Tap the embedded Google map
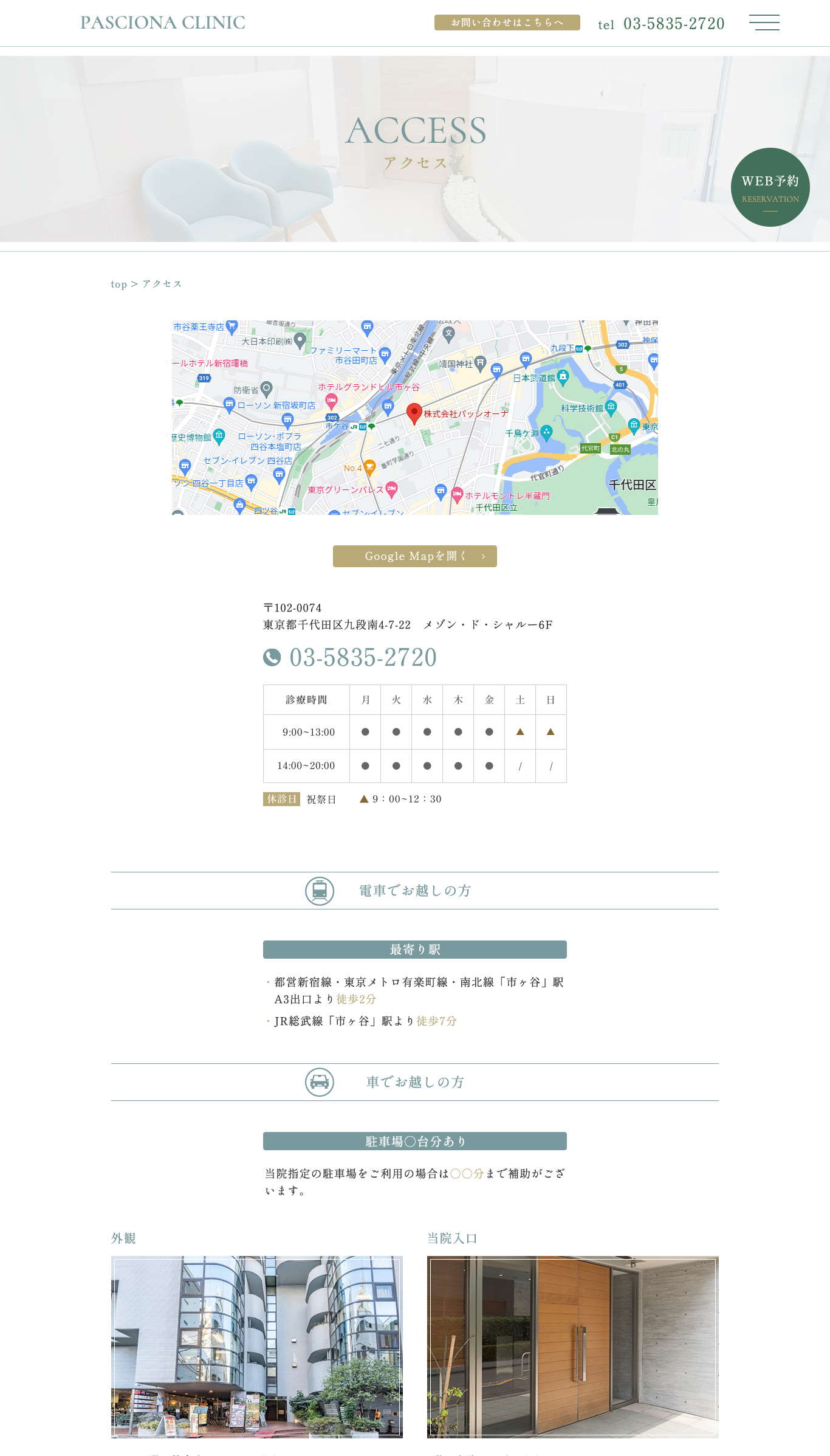This screenshot has width=830, height=1456. [414, 418]
